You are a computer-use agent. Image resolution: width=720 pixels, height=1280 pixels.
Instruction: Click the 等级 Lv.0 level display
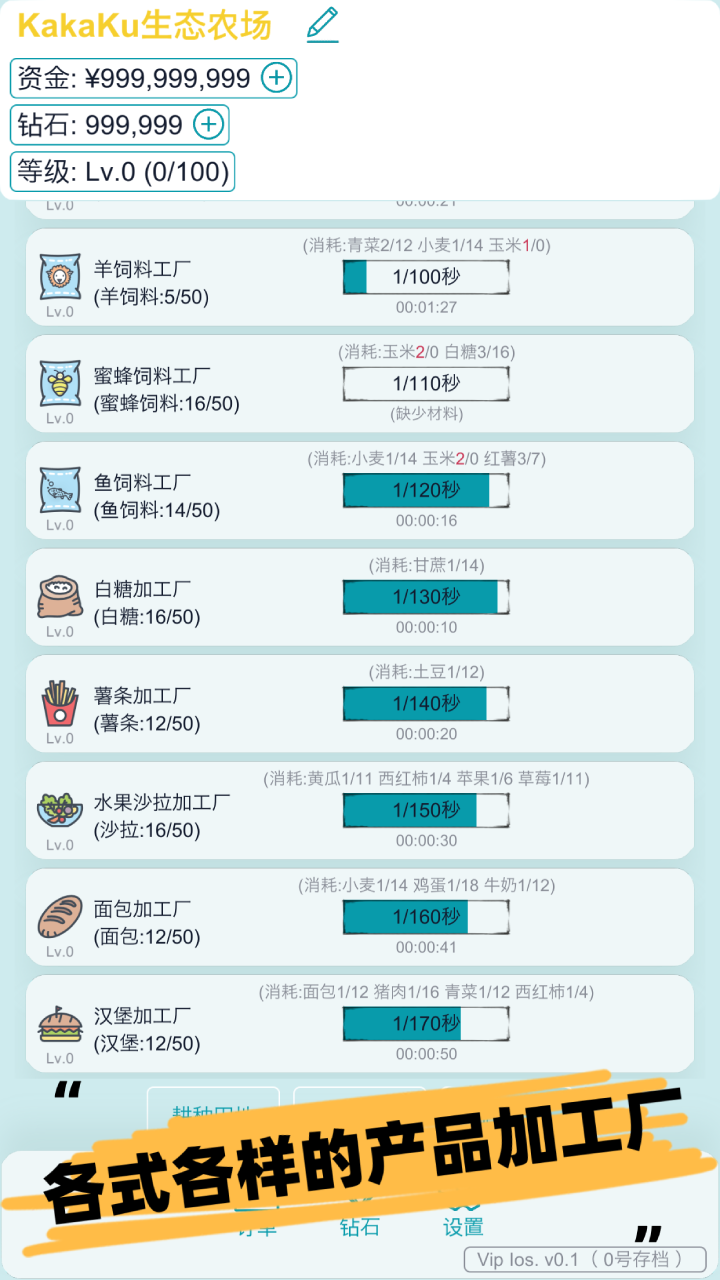coord(119,172)
